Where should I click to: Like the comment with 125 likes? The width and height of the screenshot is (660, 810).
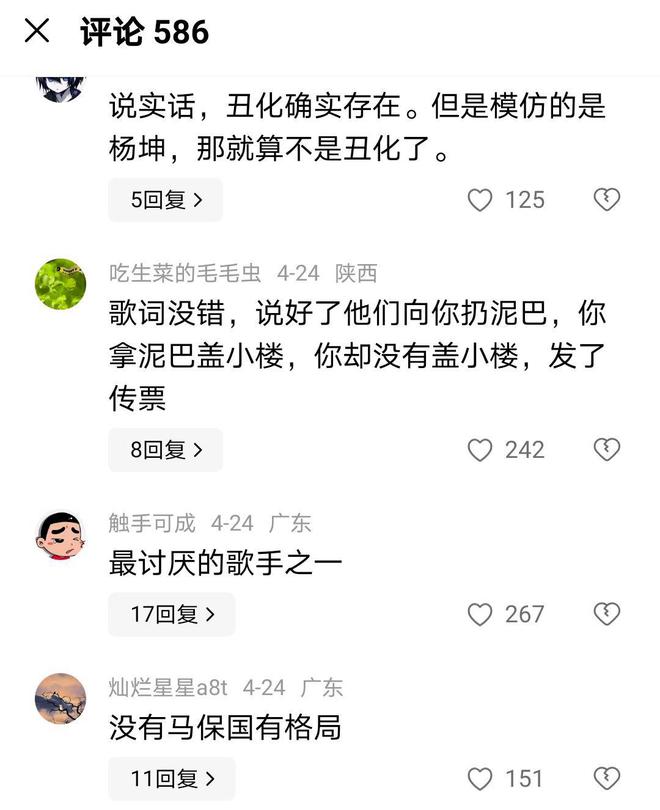pyautogui.click(x=481, y=200)
